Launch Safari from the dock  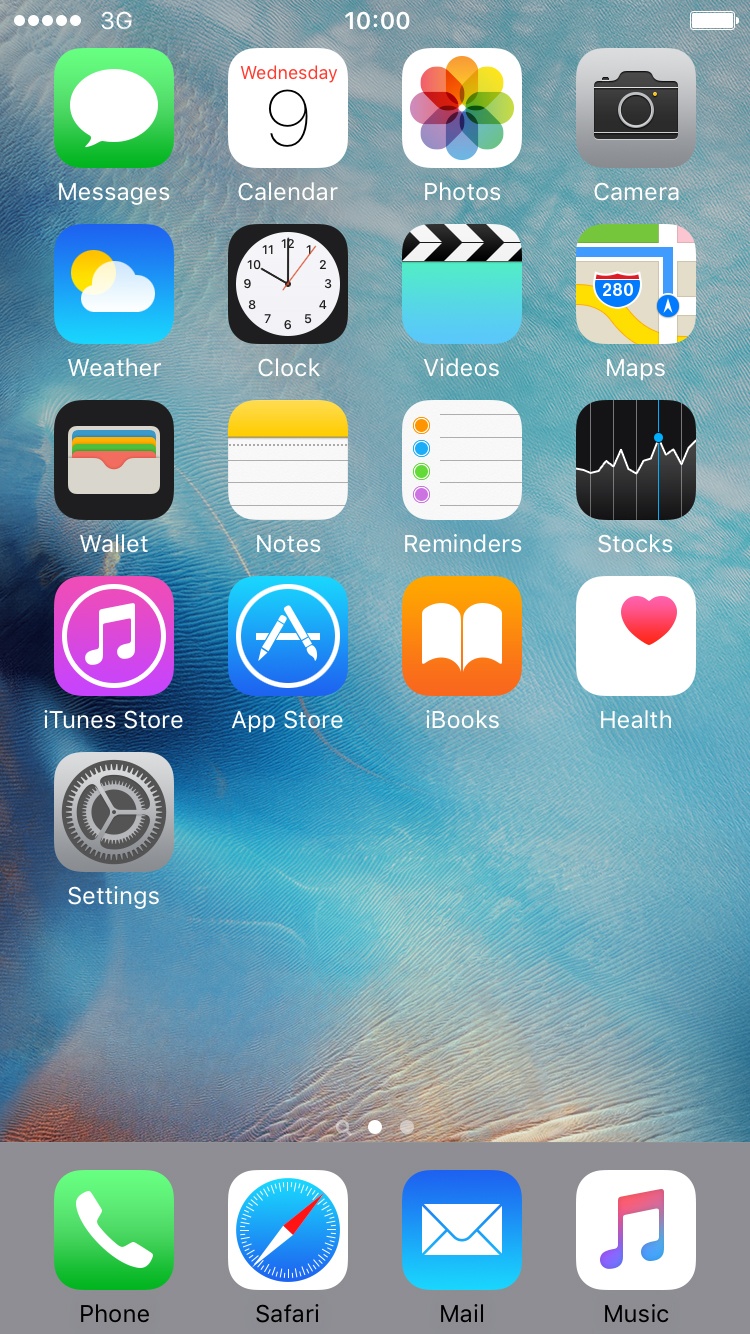tap(288, 1230)
